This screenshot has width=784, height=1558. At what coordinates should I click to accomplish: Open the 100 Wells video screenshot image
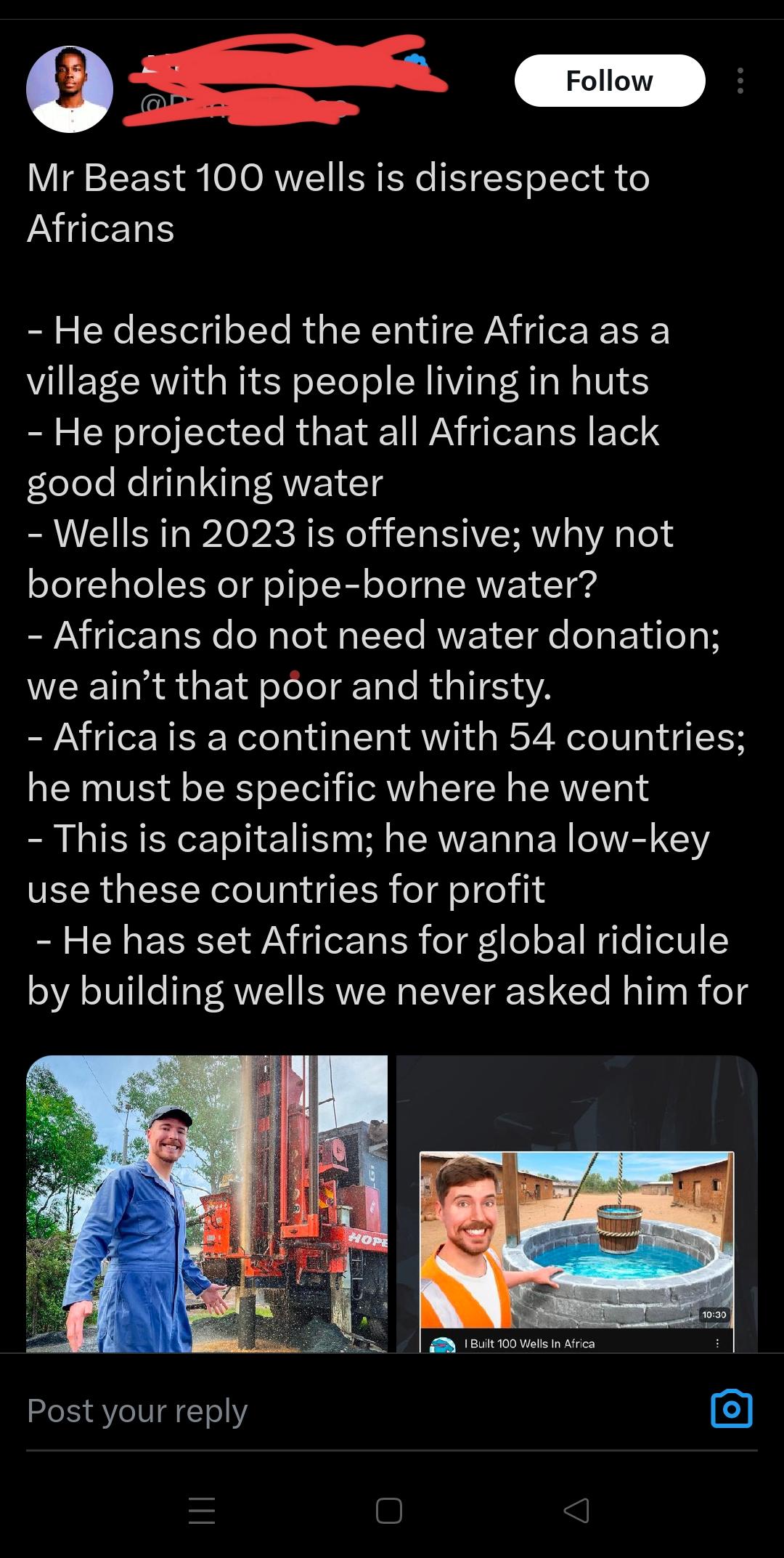pos(576,1203)
